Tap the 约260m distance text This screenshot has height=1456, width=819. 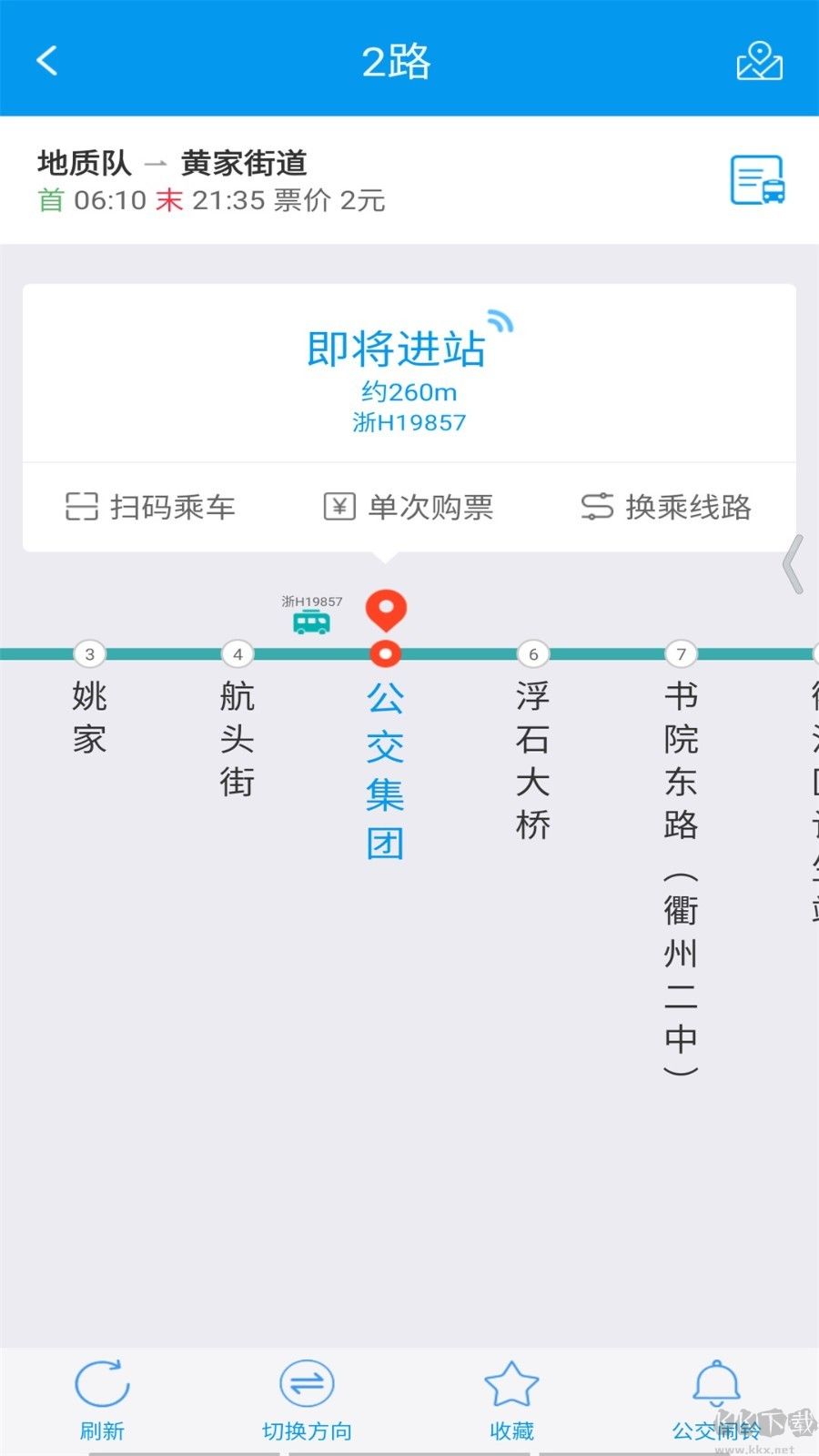408,392
